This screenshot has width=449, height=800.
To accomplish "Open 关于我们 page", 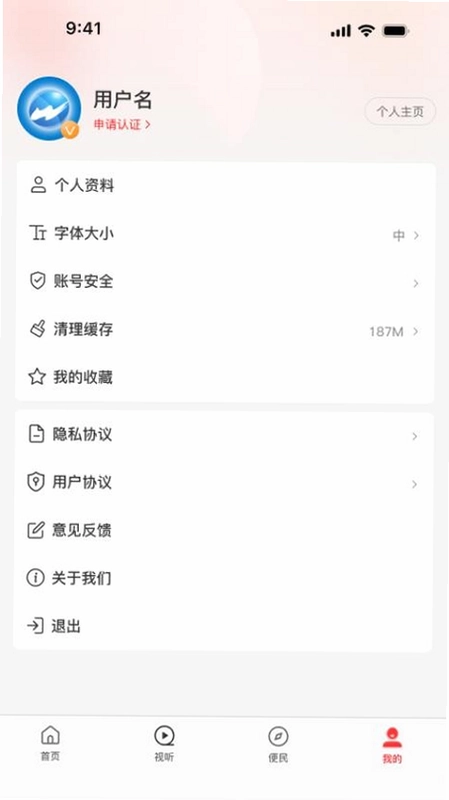I will [x=224, y=579].
